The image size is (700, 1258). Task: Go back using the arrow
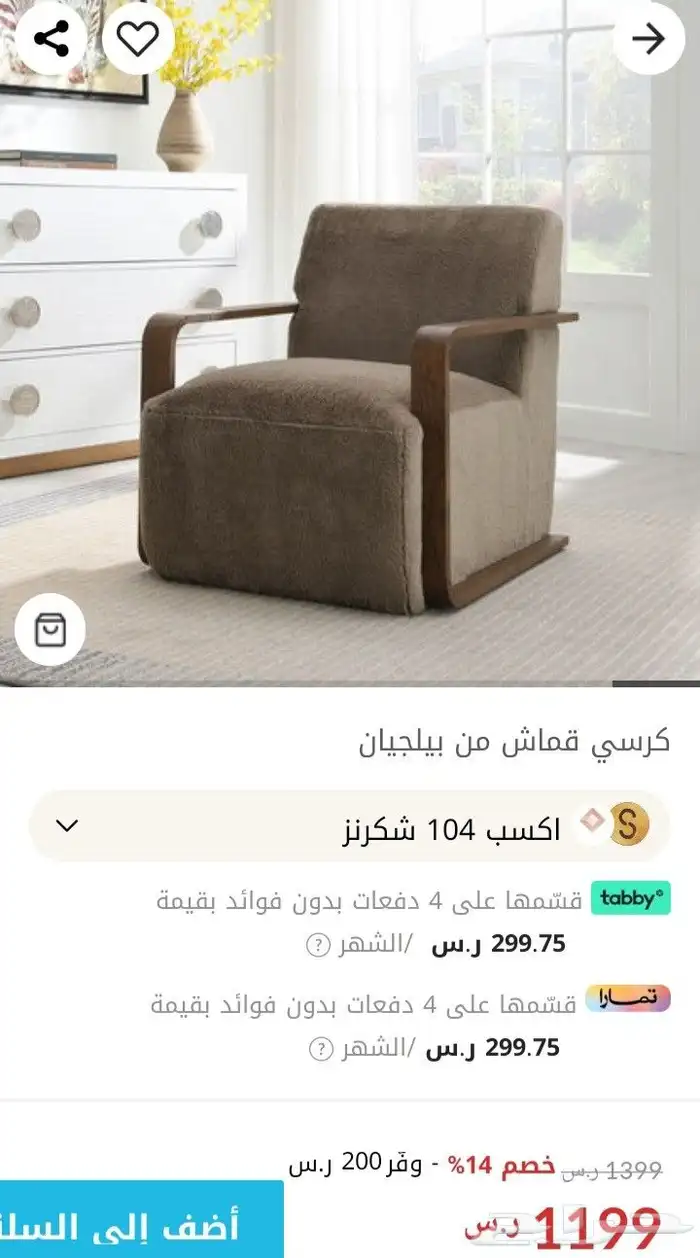(x=649, y=39)
